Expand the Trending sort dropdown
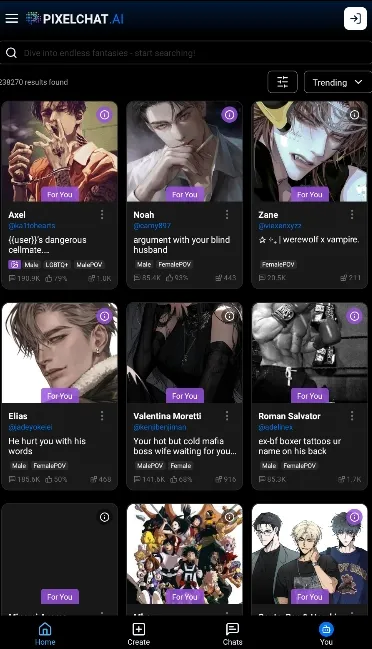 pyautogui.click(x=338, y=82)
